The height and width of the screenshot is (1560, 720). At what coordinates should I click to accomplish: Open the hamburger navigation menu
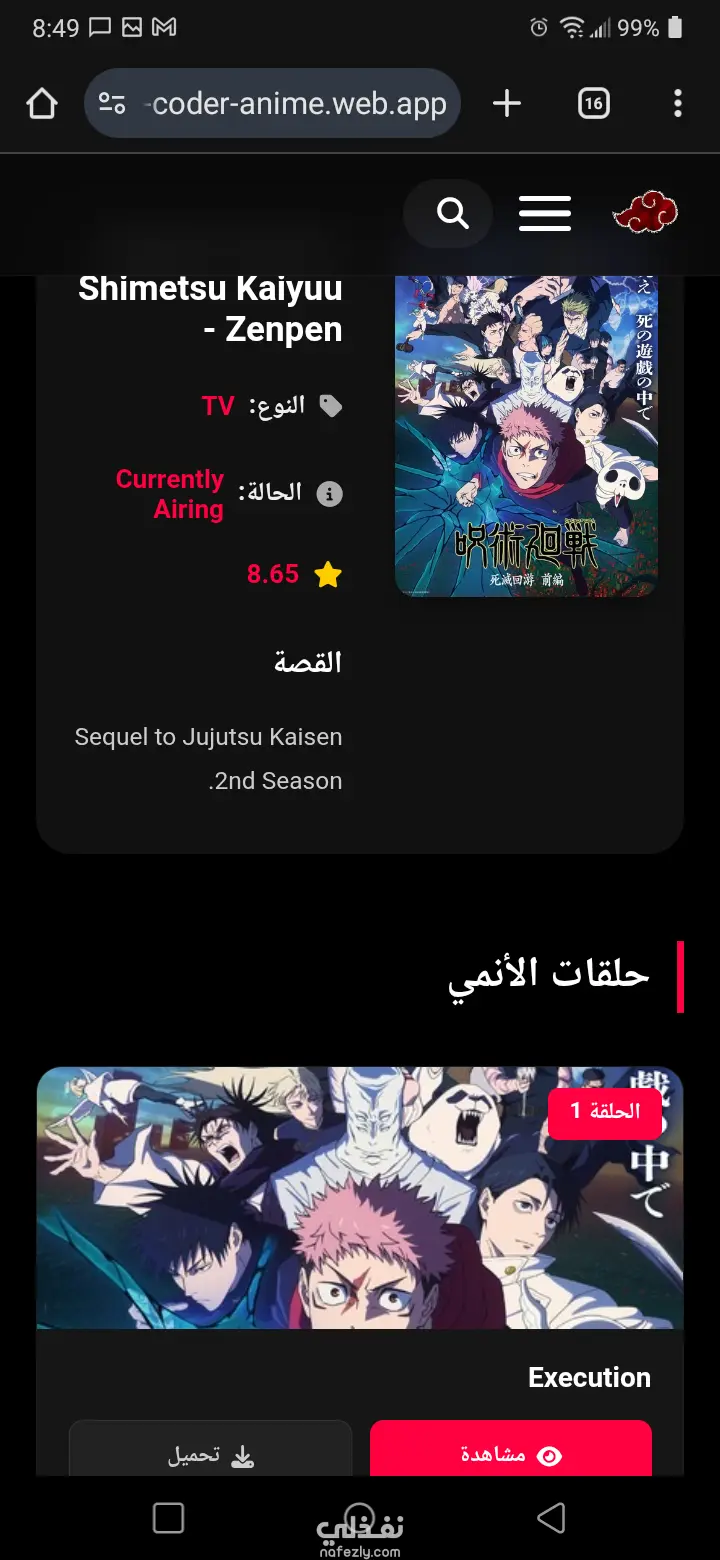tap(545, 213)
